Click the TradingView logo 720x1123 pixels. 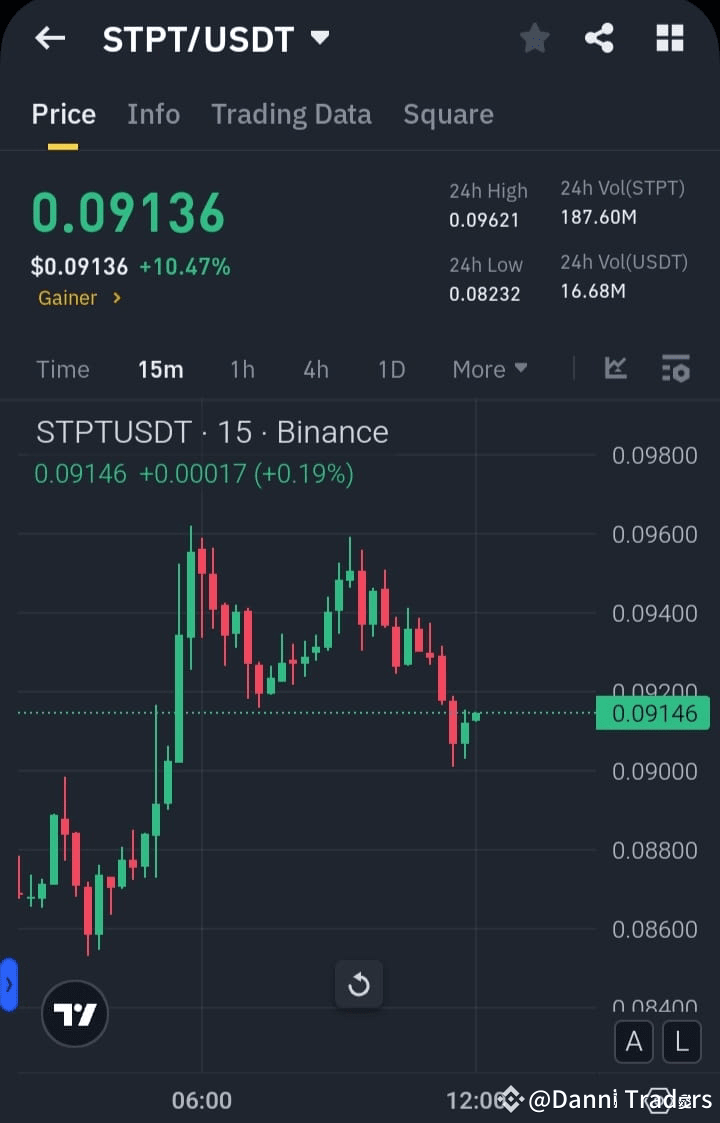[x=75, y=1013]
